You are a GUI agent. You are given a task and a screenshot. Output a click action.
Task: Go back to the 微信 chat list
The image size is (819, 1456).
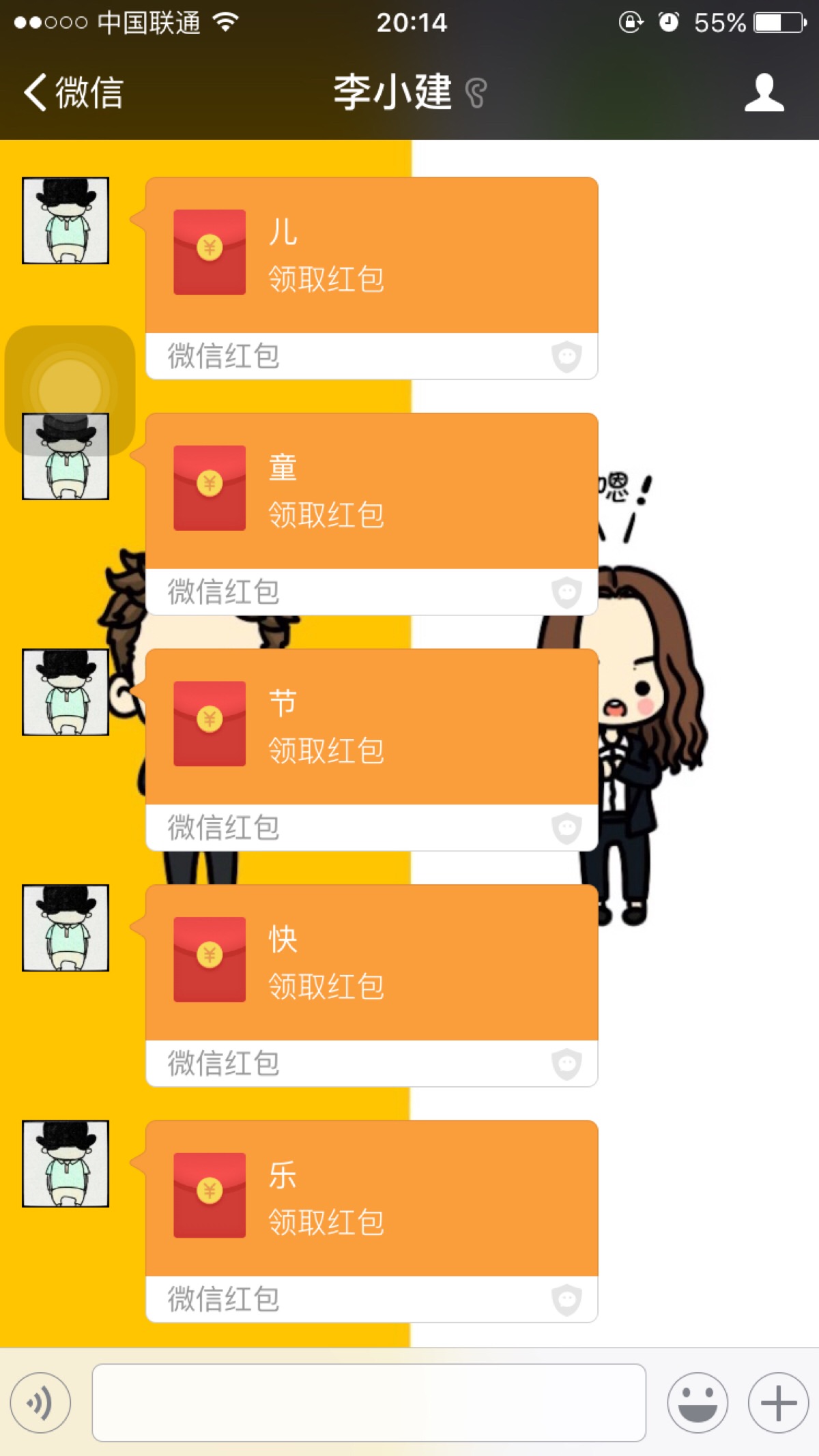click(x=74, y=92)
